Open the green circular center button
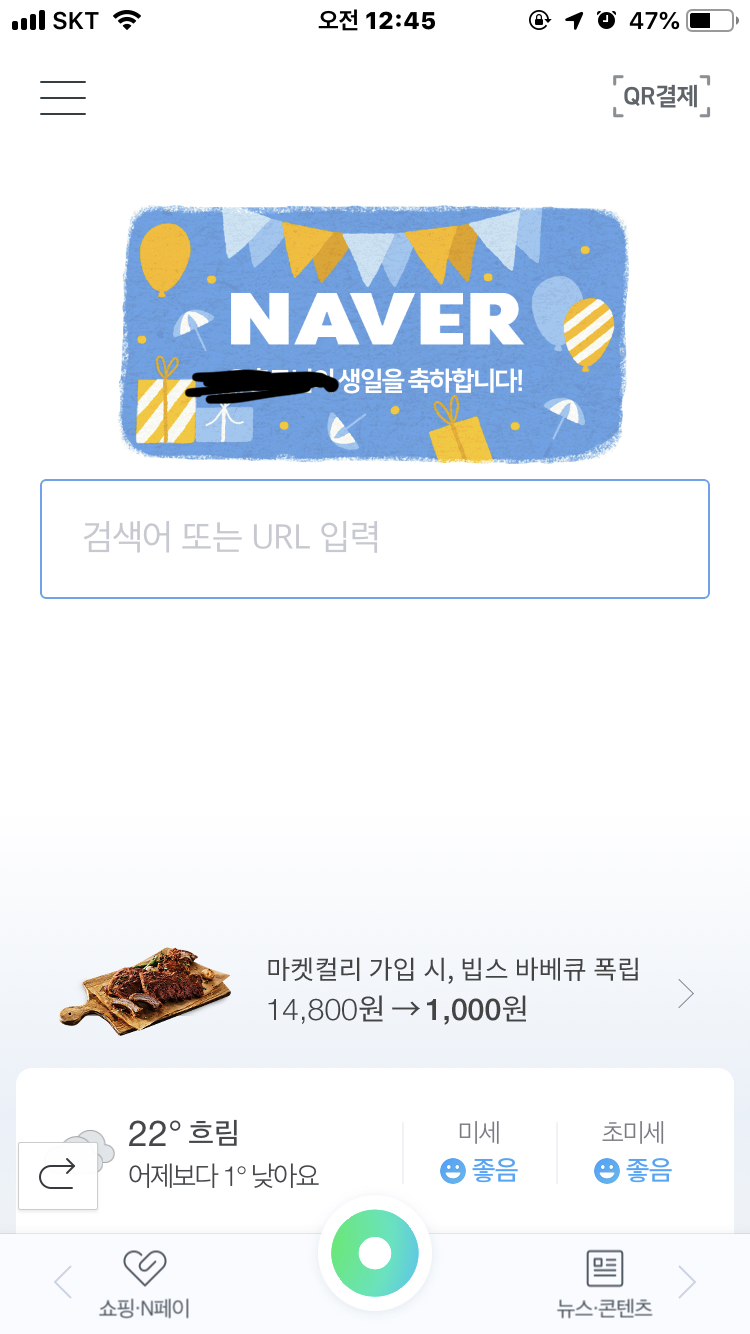 (x=375, y=1253)
